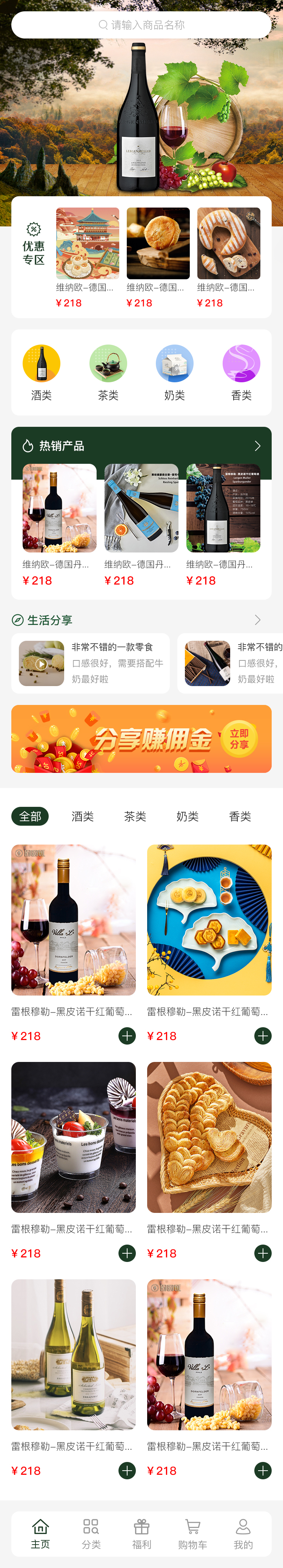283x1568 pixels.
Task: Open 生活分享 more arrow
Action: (x=257, y=620)
